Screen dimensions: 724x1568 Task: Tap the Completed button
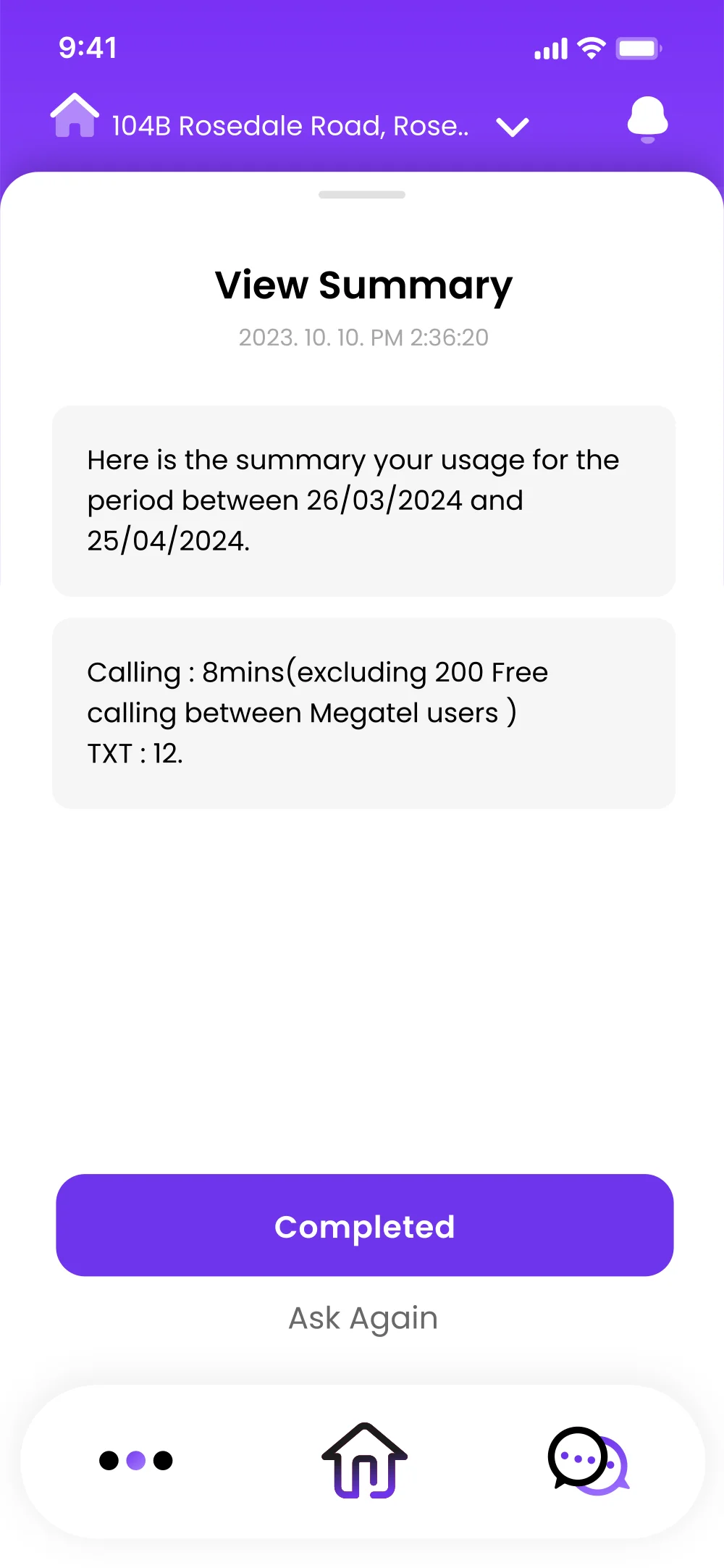coord(365,1225)
